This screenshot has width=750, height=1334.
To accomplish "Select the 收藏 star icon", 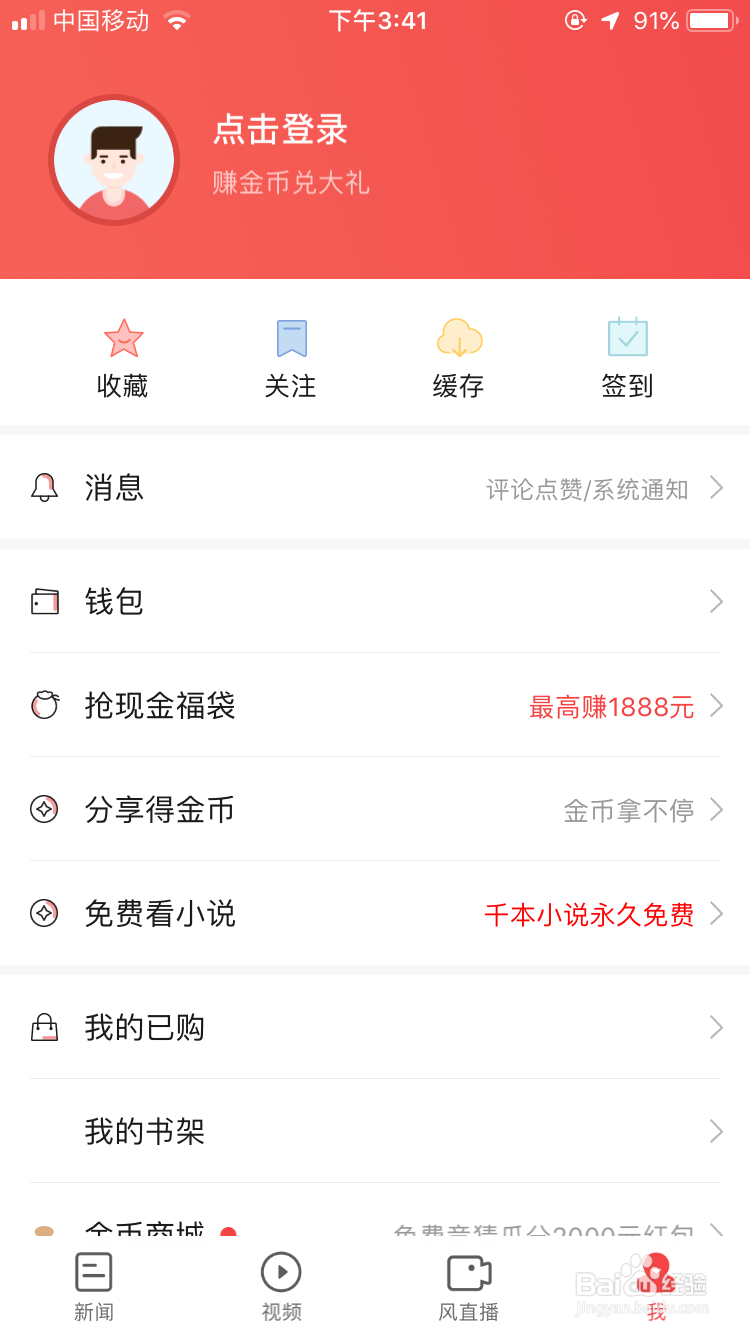I will [122, 338].
